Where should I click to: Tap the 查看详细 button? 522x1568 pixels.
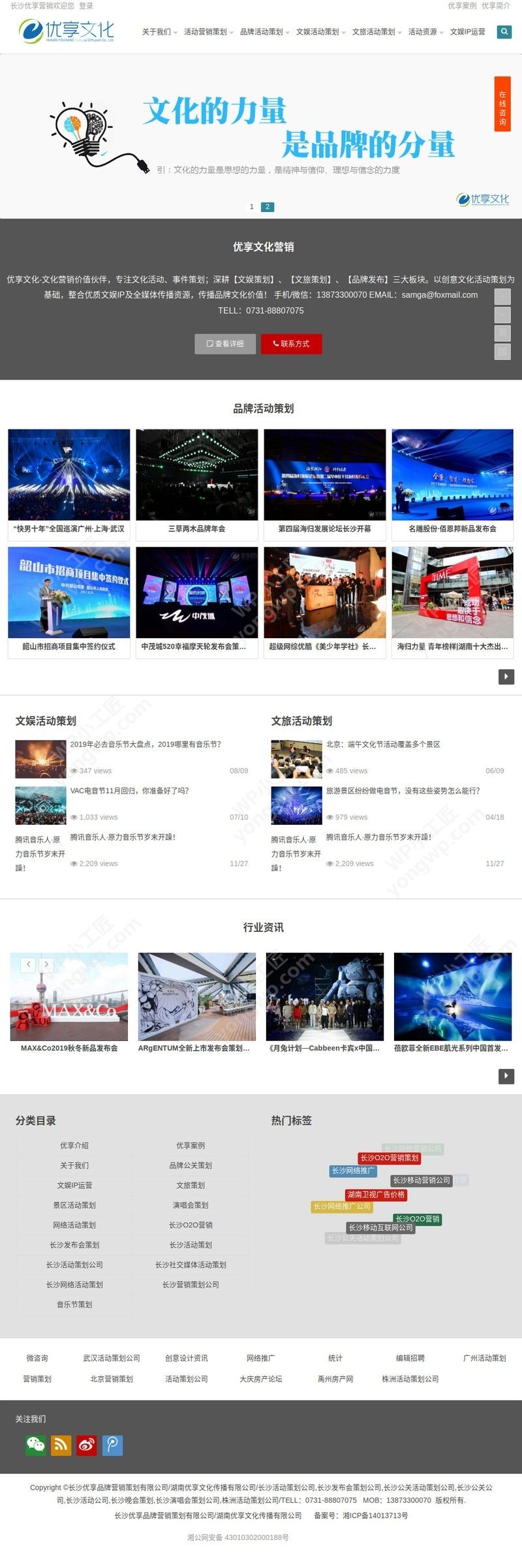[225, 343]
